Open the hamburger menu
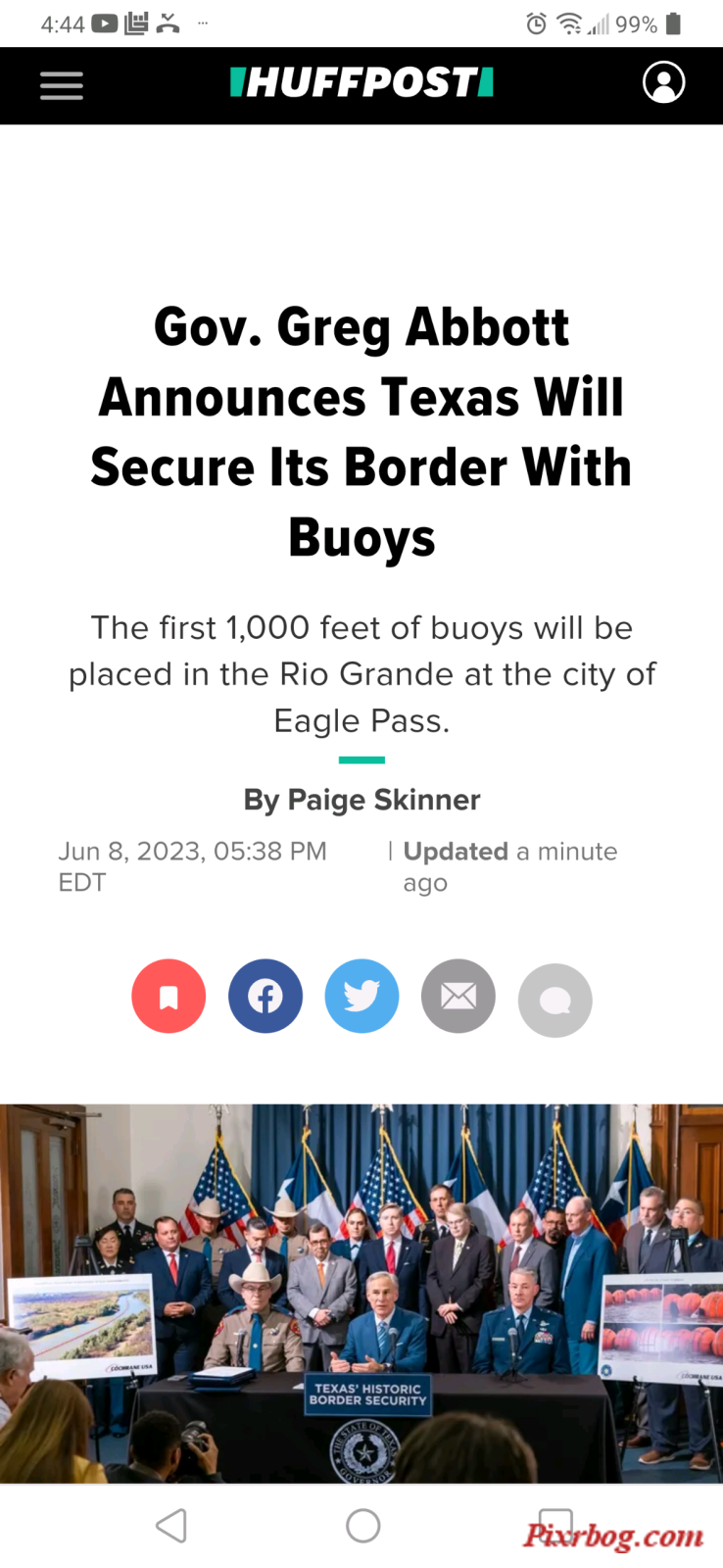This screenshot has width=723, height=1568. point(62,85)
